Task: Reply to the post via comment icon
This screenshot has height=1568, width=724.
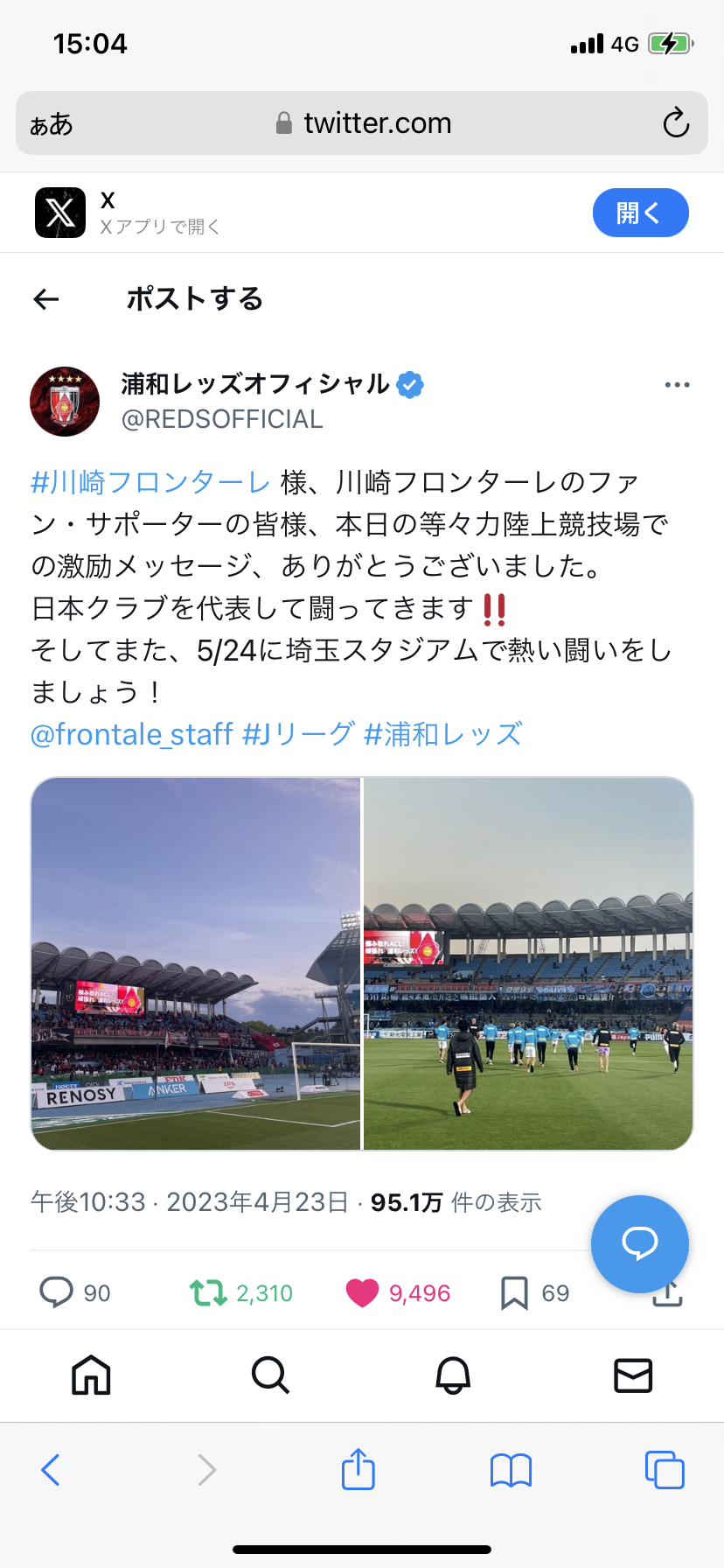Action: point(57,1292)
